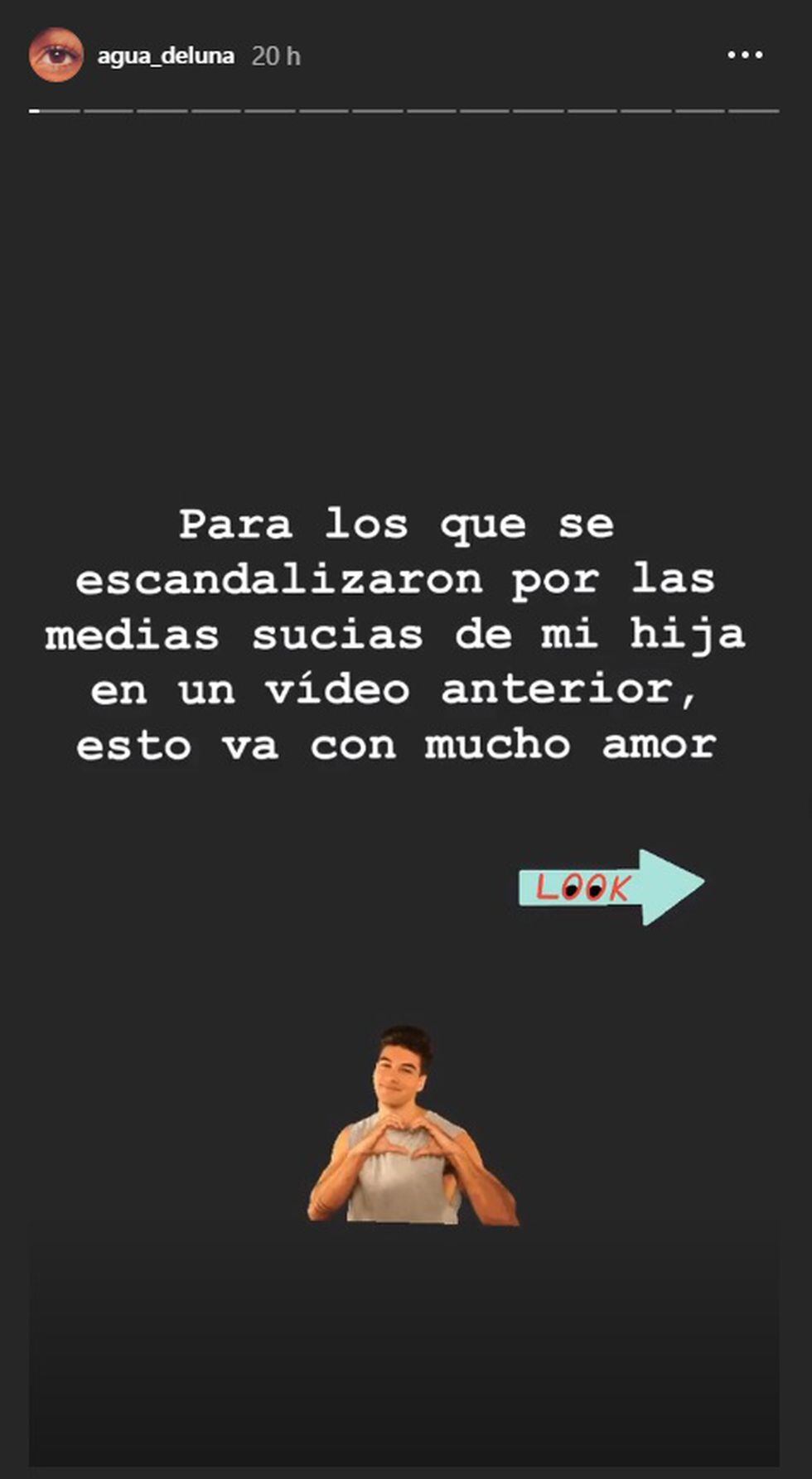Open agua_deluna's profile picture
Image resolution: width=812 pixels, height=1479 pixels.
pos(56,56)
